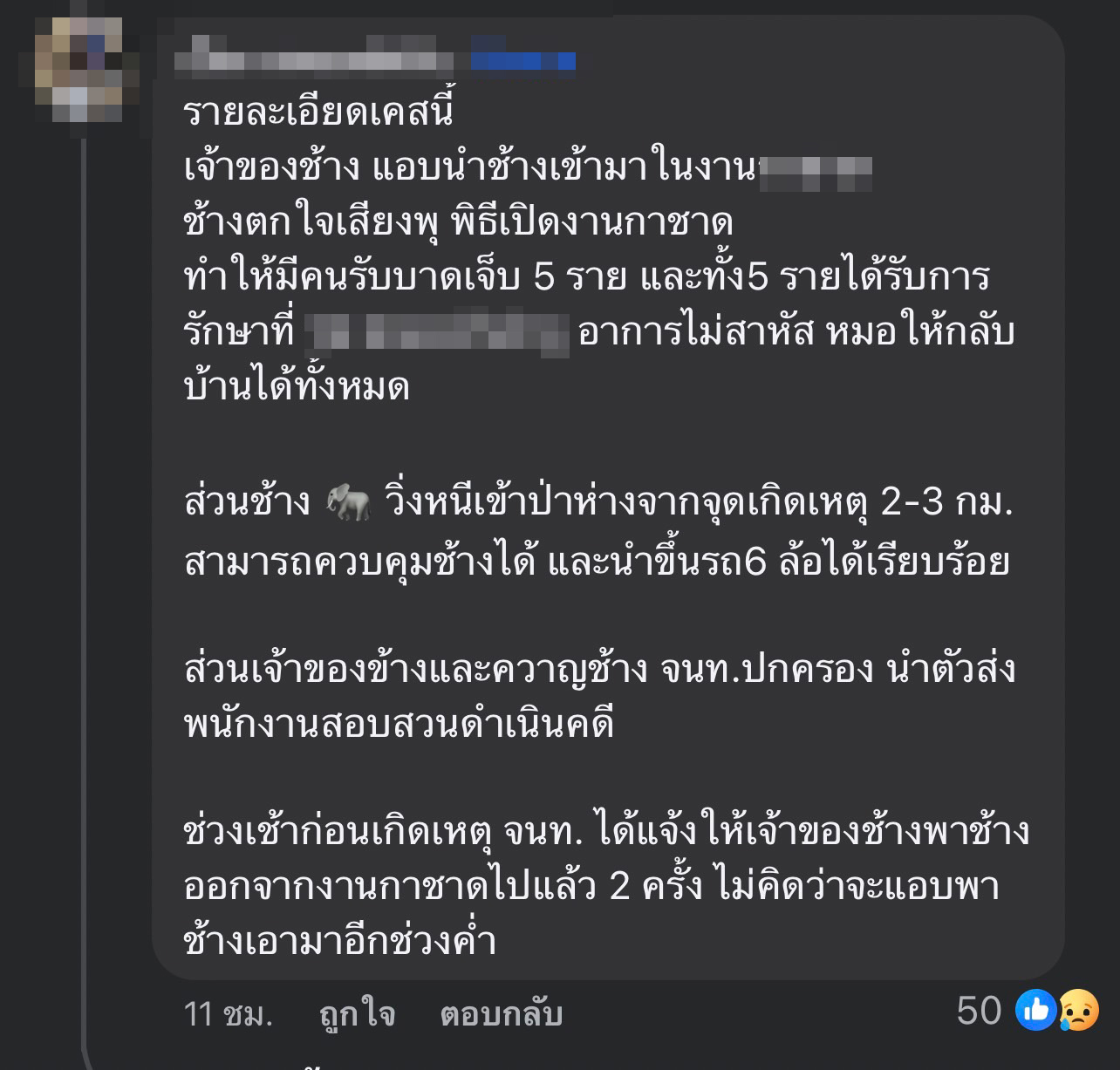Screen dimensions: 1120x1070
Task: Open the commenter's profile picture
Action: 85,67
